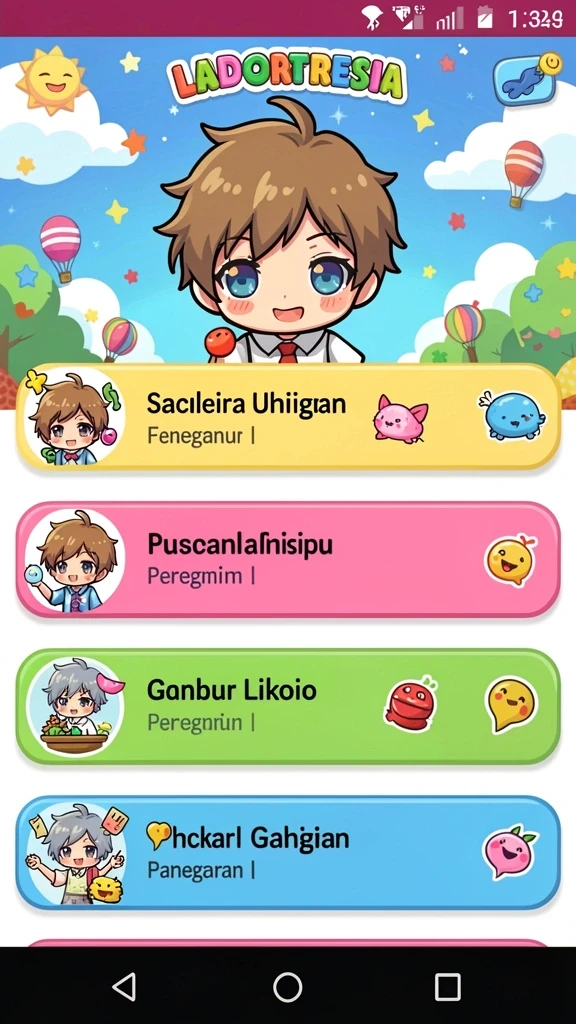576x1024 pixels.
Task: Open the Sacıleira Uhiigıan row
Action: [x=288, y=417]
